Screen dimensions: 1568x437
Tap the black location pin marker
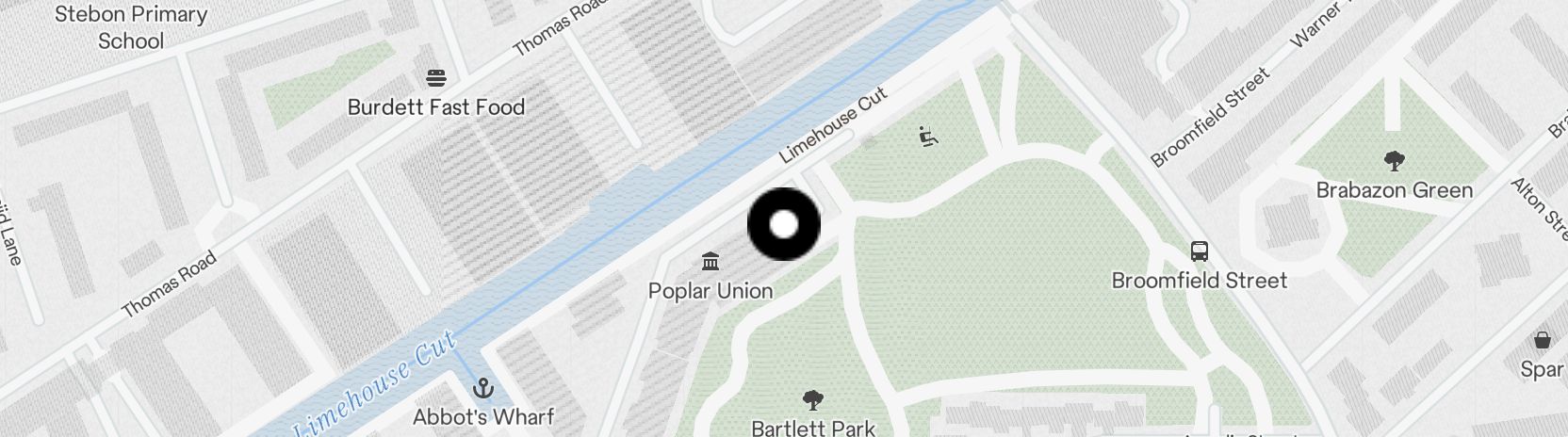pyautogui.click(x=784, y=224)
